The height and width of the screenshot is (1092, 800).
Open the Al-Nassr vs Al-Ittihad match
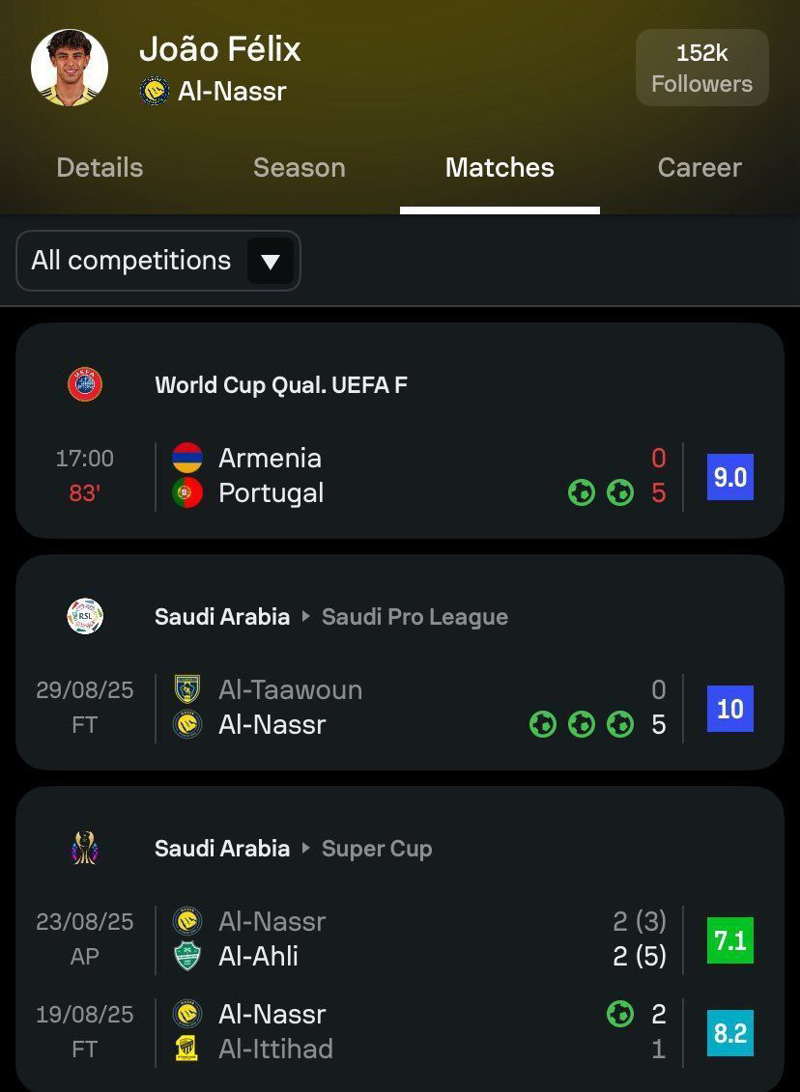400,1031
